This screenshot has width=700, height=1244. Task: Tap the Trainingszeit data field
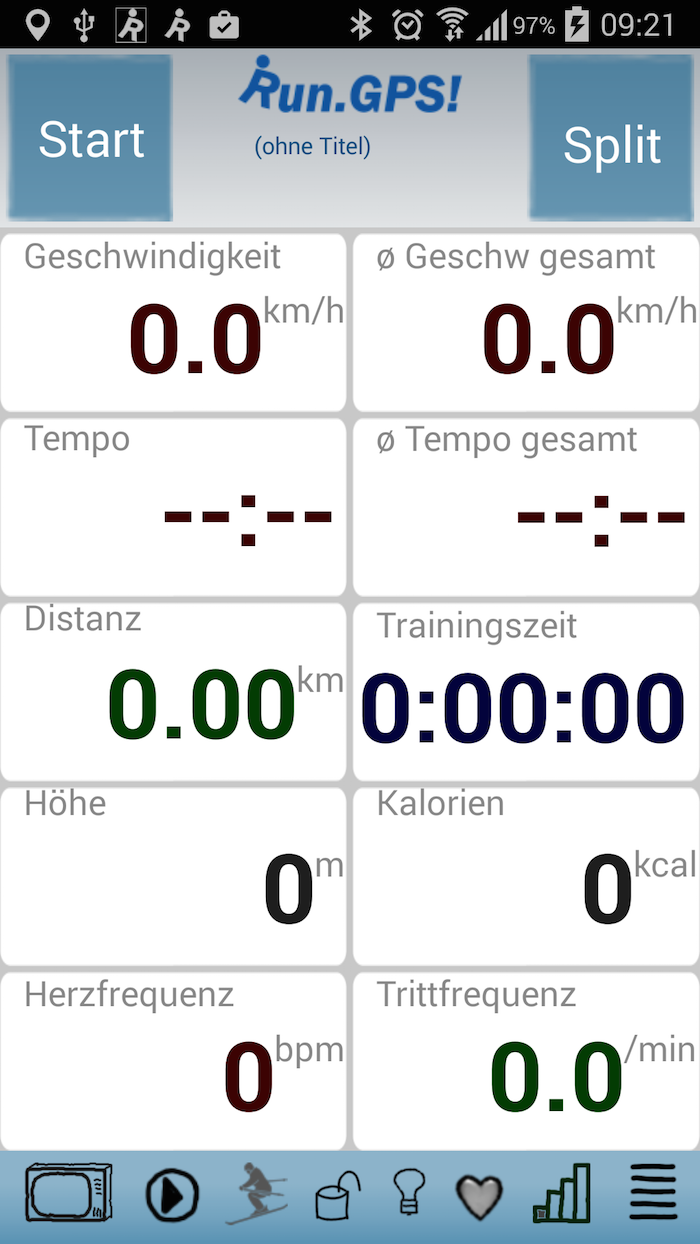pos(525,691)
